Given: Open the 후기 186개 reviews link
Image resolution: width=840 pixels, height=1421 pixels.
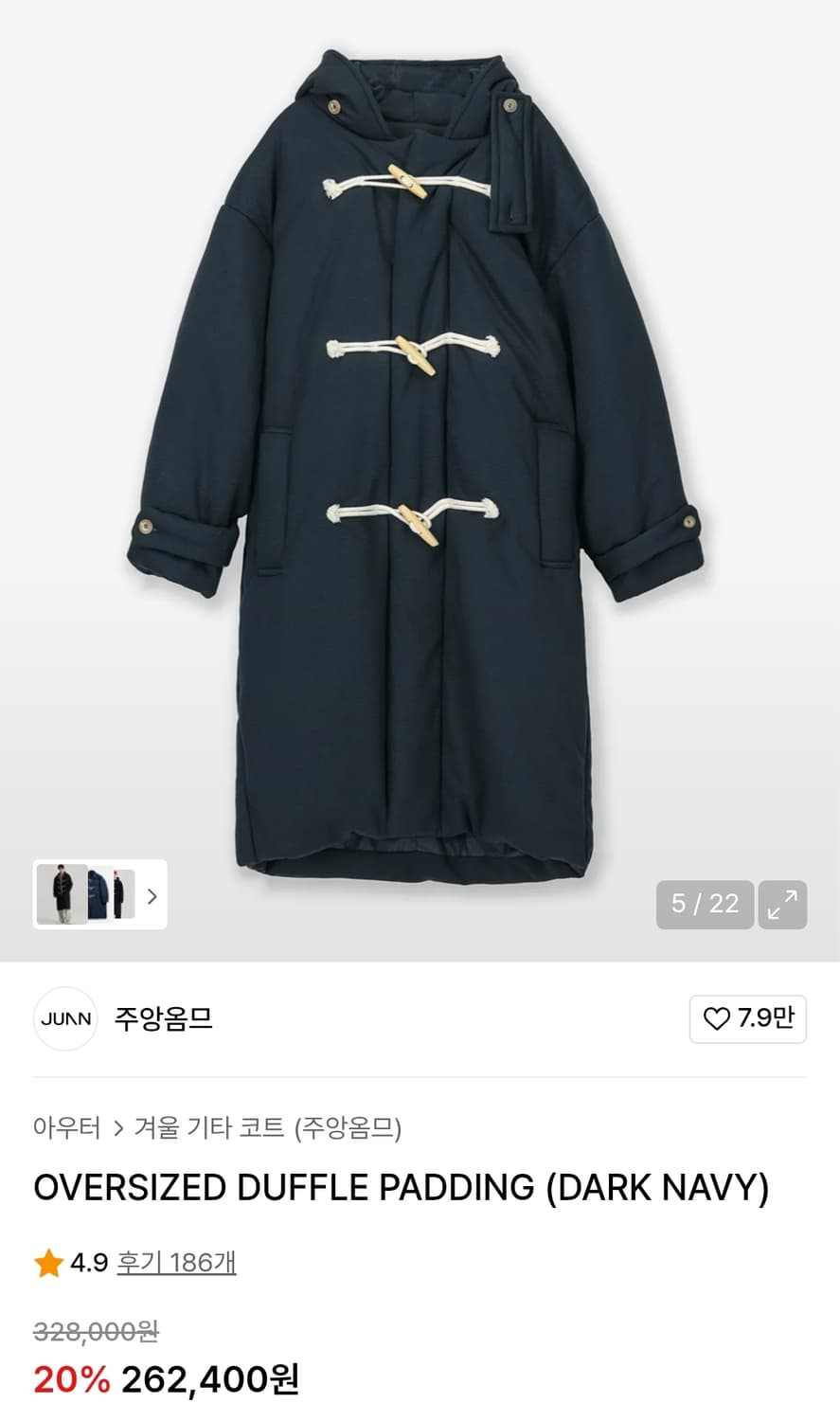Looking at the screenshot, I should (178, 1263).
